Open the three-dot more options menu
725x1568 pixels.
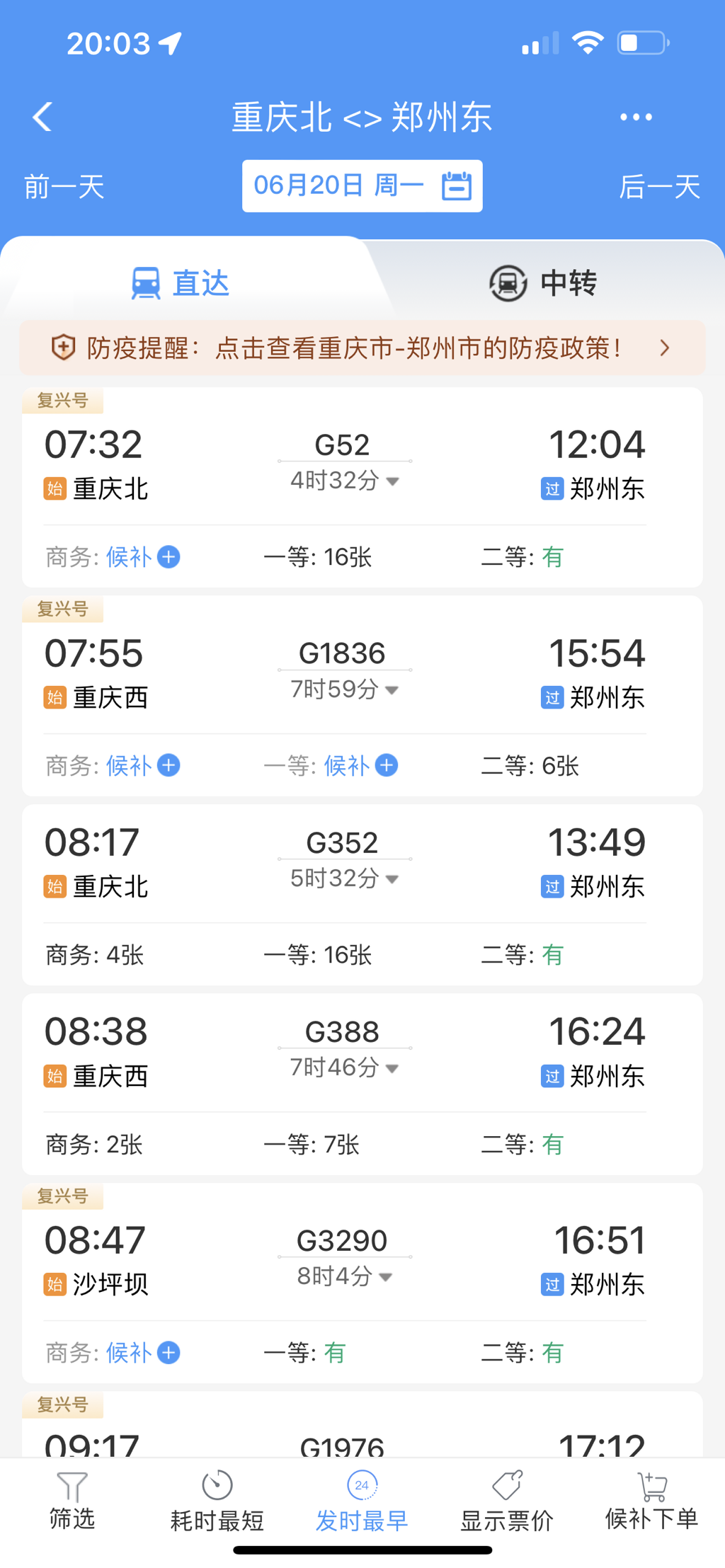(x=636, y=117)
